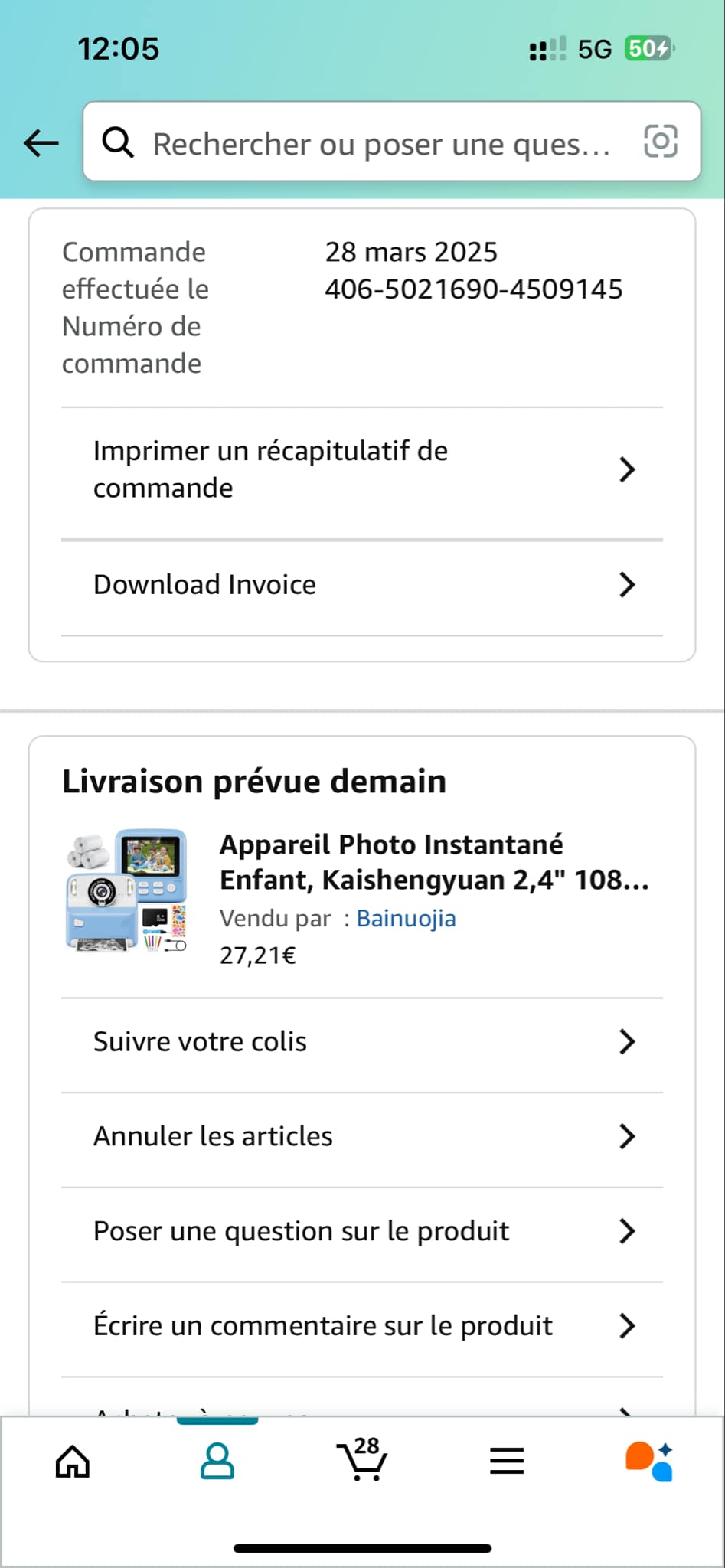Launch the AI assistant chat icon
The height and width of the screenshot is (1568, 725).
[649, 1462]
